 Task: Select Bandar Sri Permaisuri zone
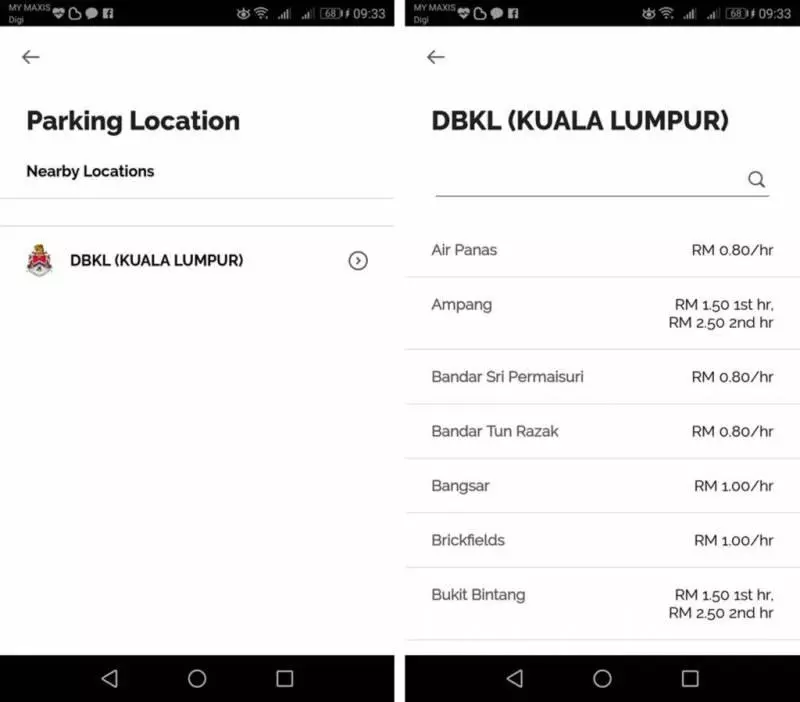[601, 377]
